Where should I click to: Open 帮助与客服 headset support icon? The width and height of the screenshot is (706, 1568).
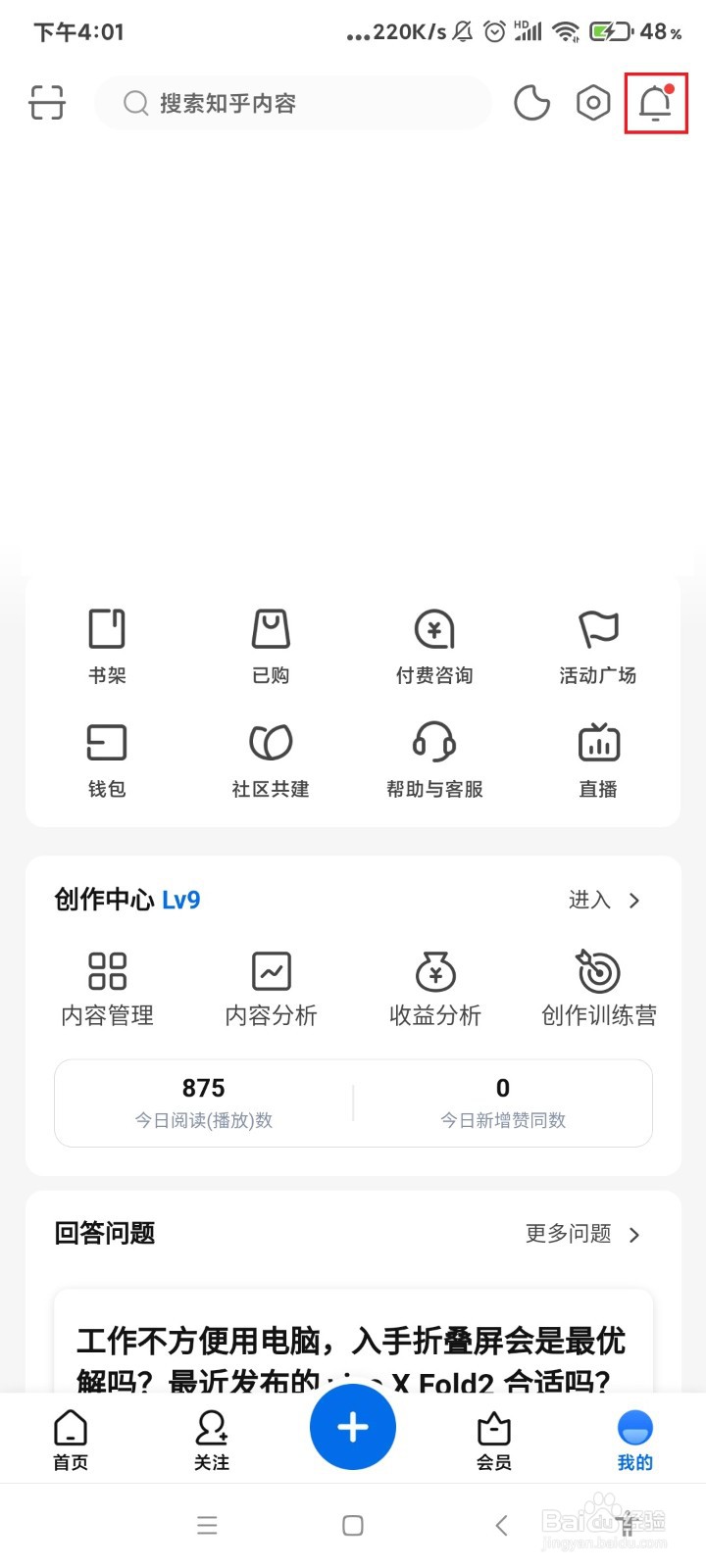tap(433, 757)
